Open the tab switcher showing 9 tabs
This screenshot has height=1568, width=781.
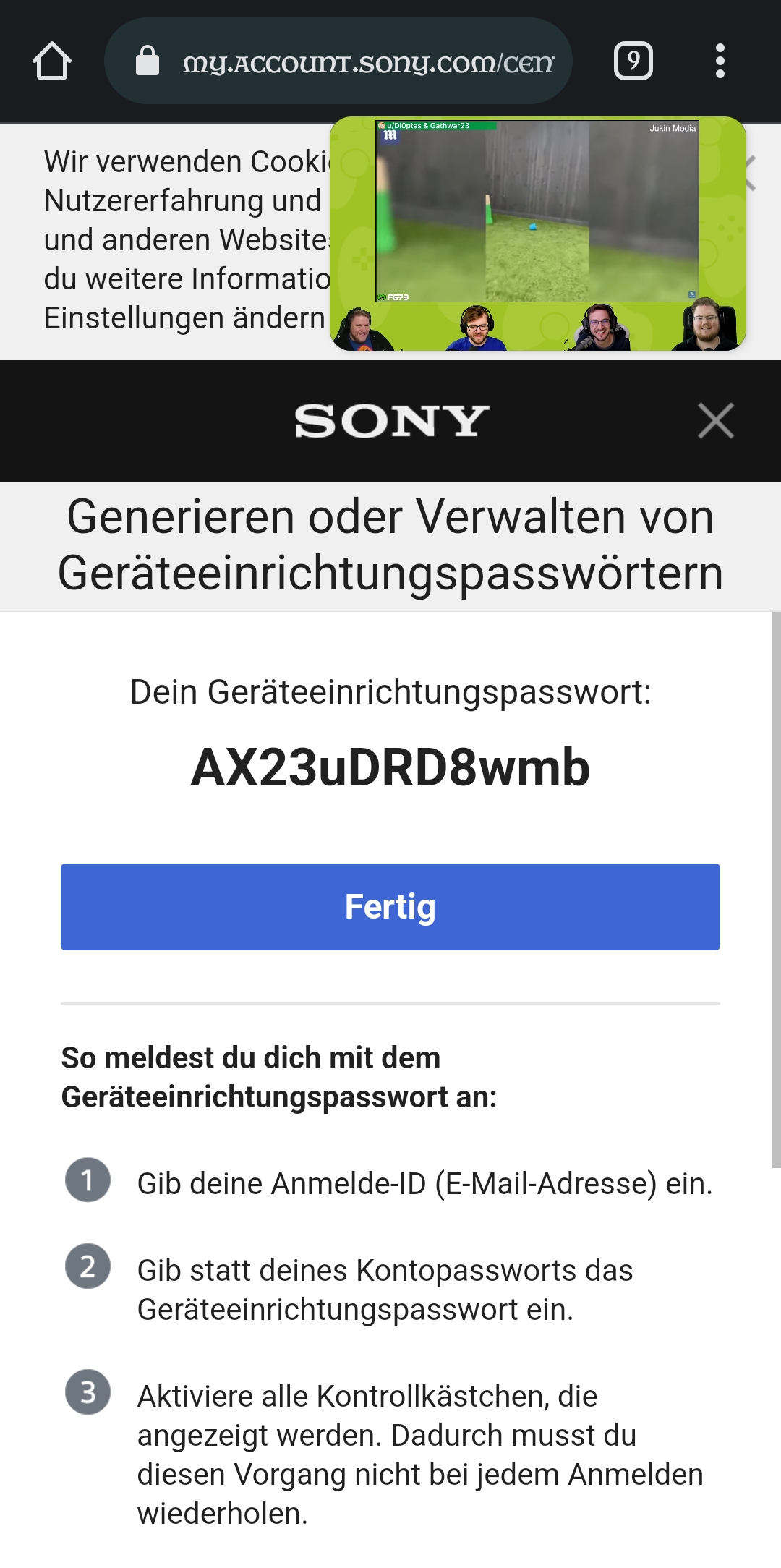tap(633, 61)
